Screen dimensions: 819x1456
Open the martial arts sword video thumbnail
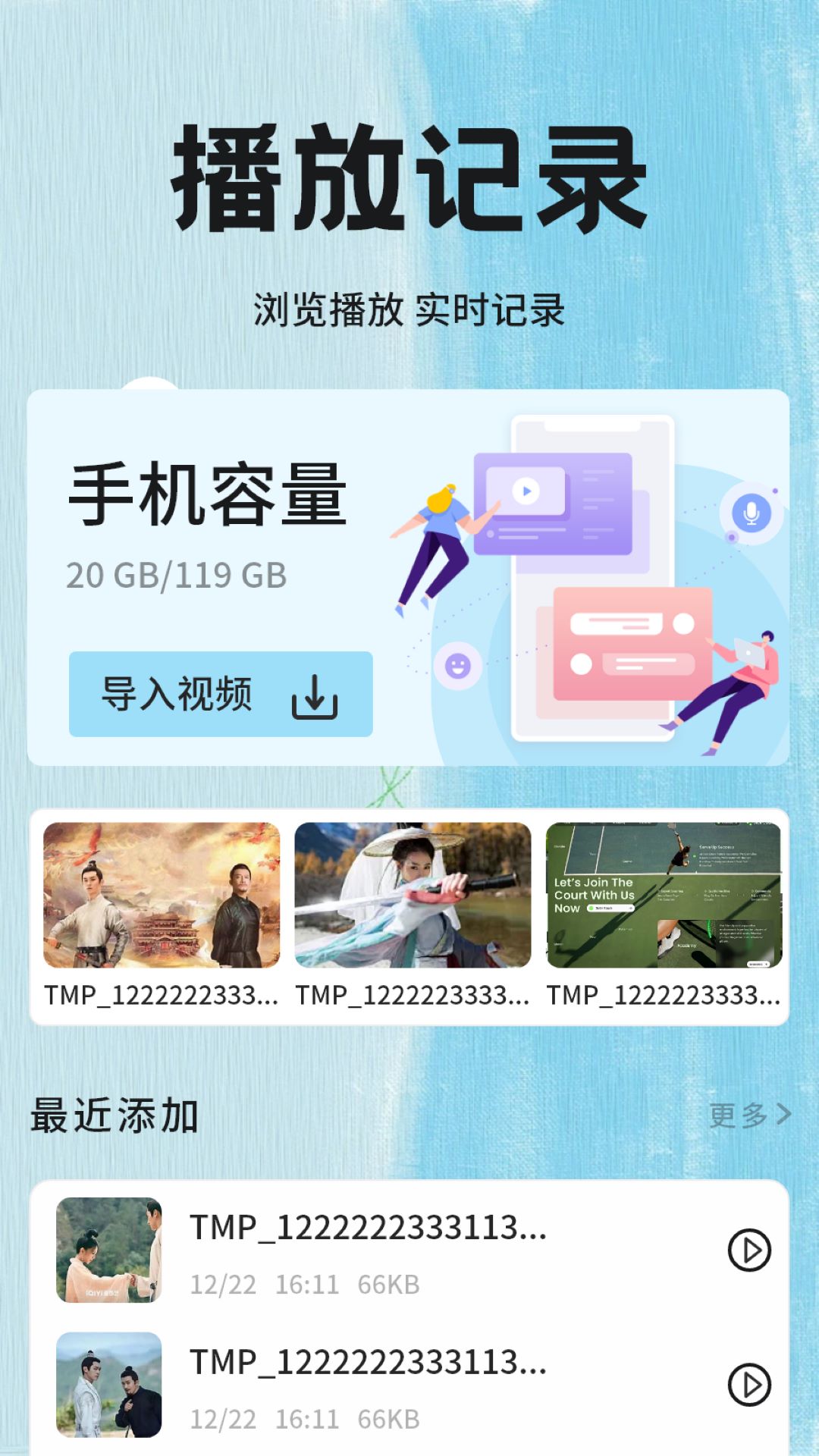click(x=413, y=899)
